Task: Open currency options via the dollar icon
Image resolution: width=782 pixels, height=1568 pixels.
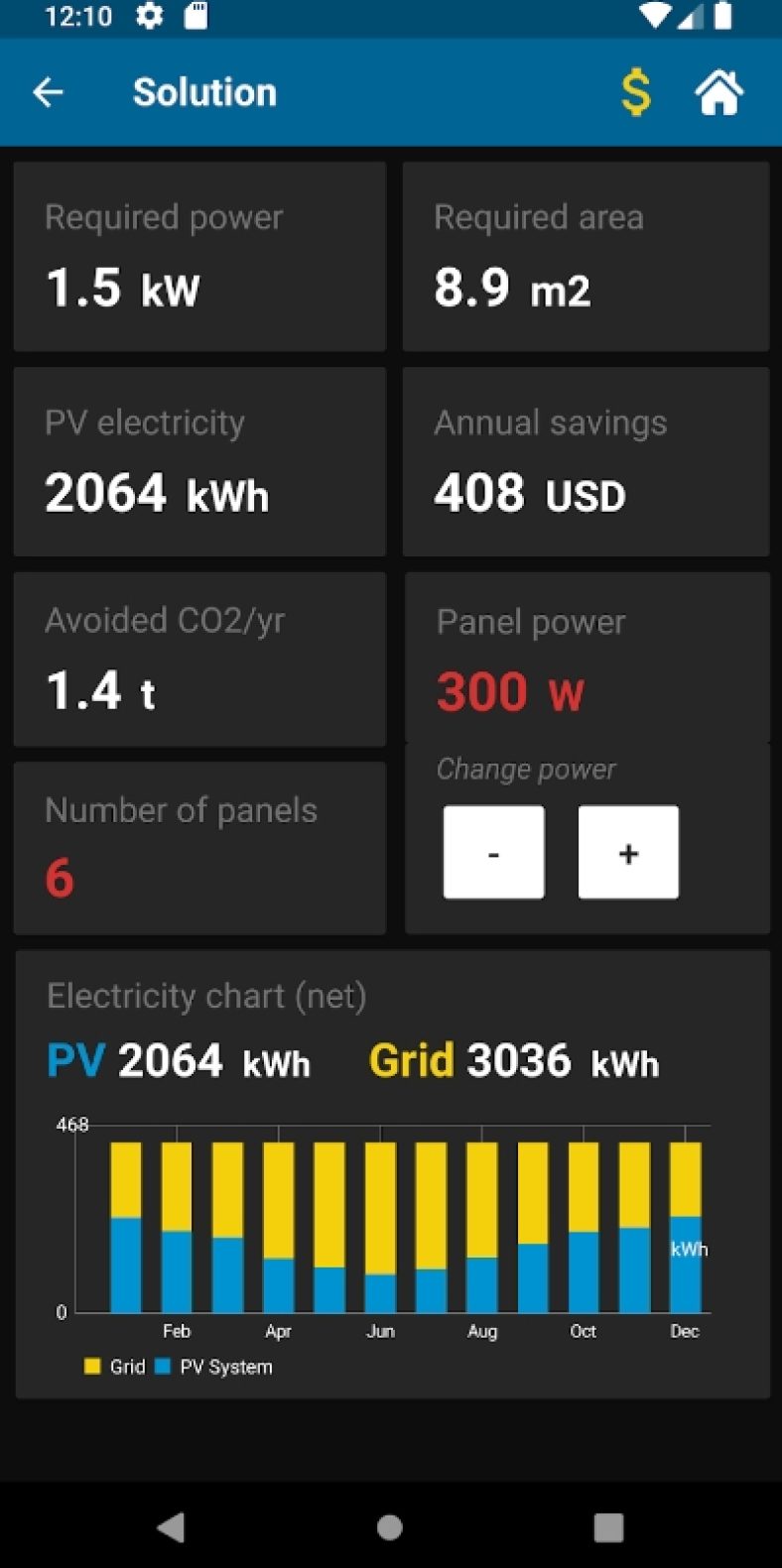Action: 635,91
